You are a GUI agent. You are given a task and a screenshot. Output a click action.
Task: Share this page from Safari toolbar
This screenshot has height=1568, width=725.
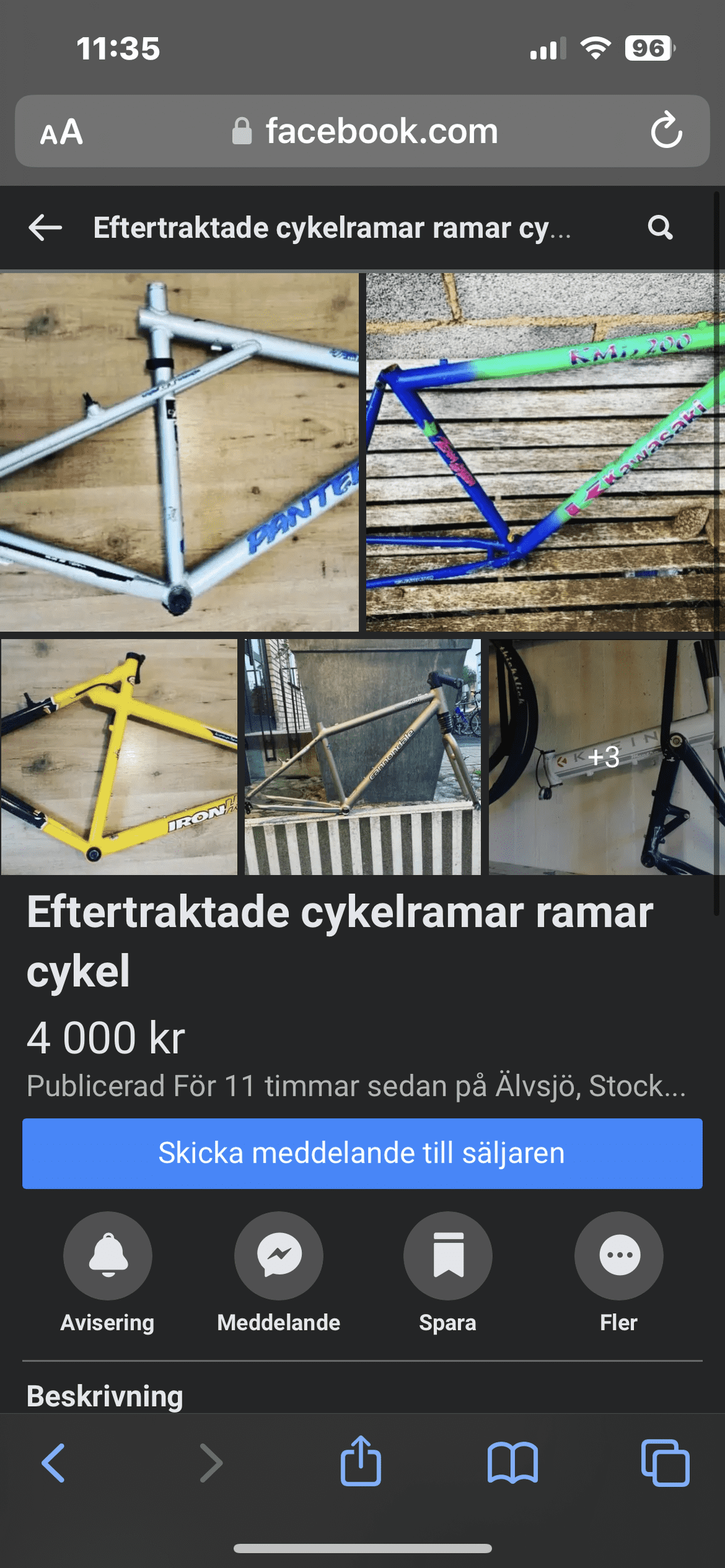(361, 1462)
